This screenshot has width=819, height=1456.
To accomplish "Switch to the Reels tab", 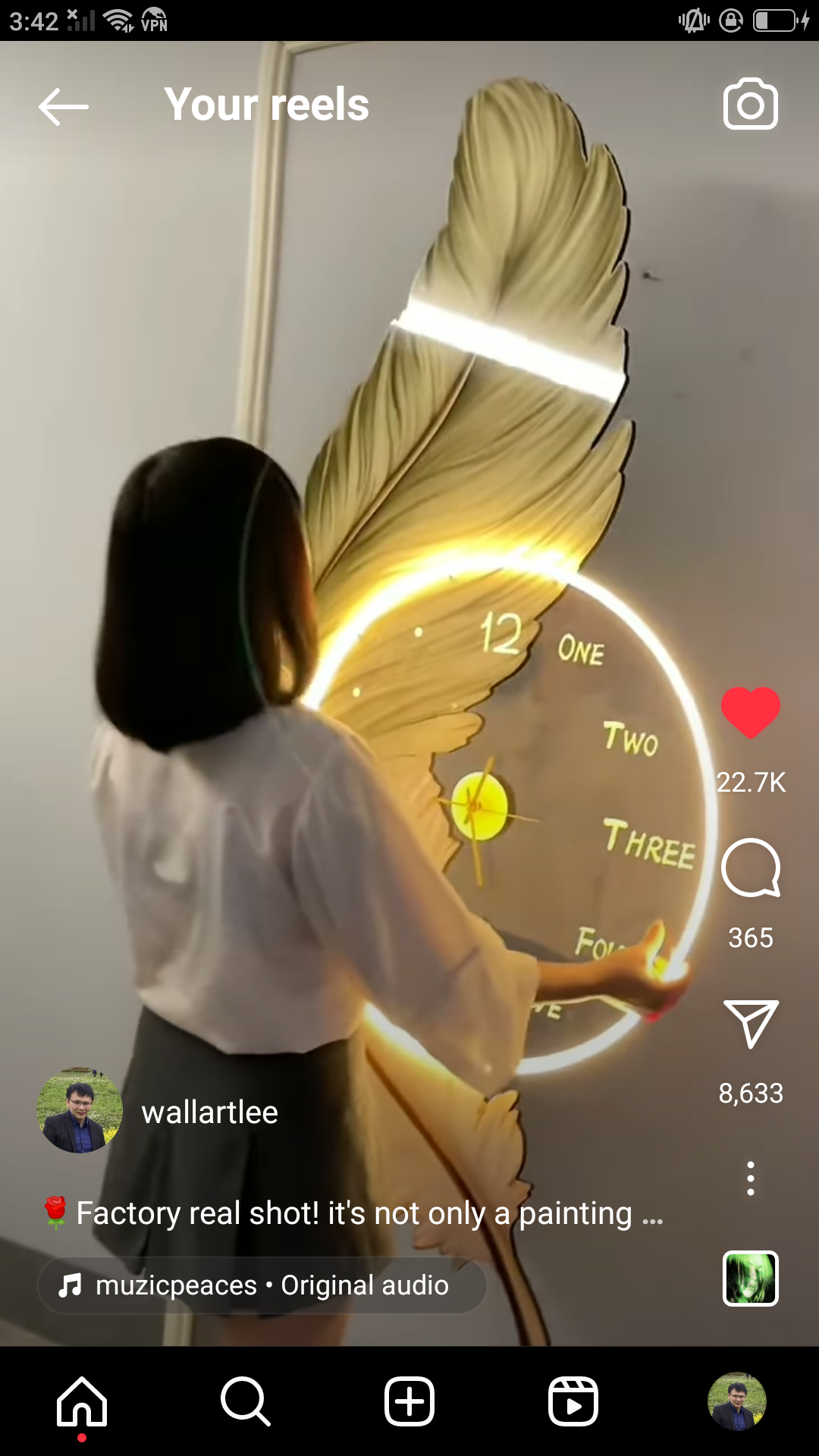I will point(573,1401).
